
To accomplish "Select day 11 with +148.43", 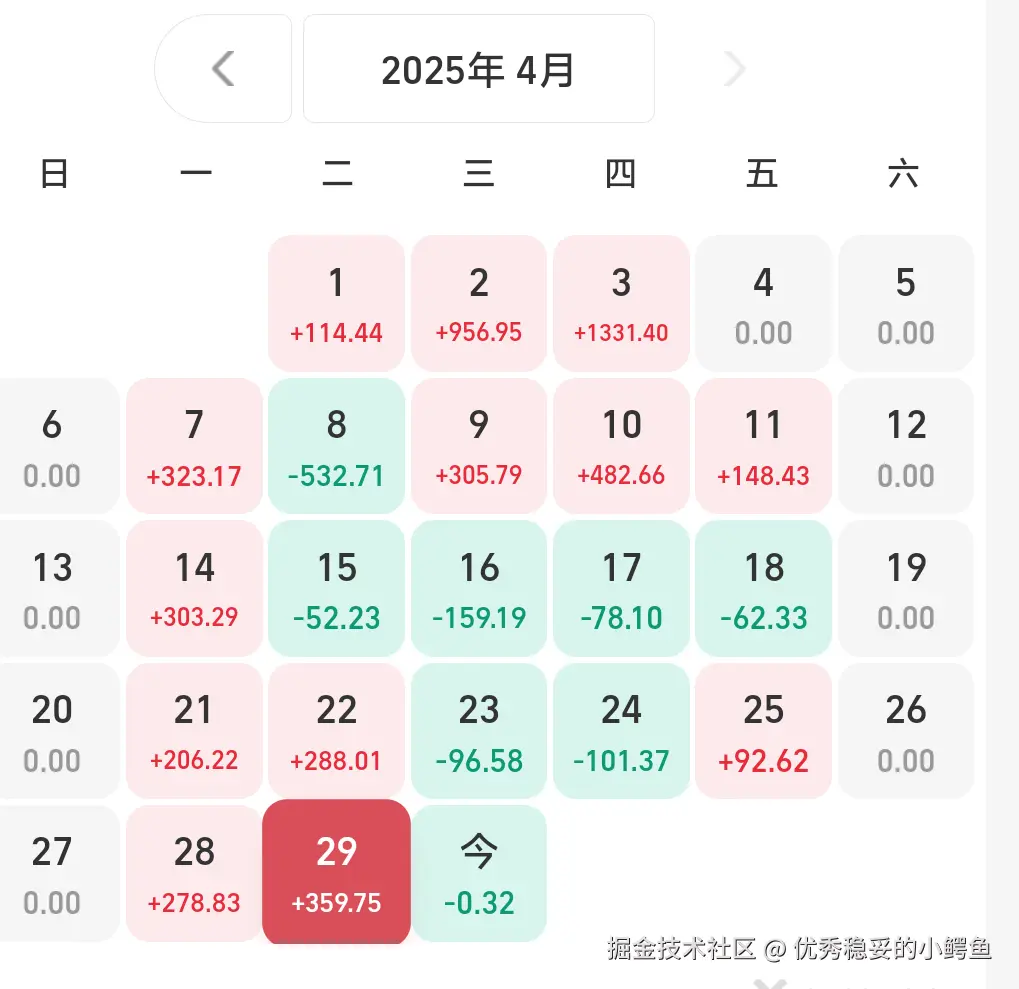I will (764, 446).
